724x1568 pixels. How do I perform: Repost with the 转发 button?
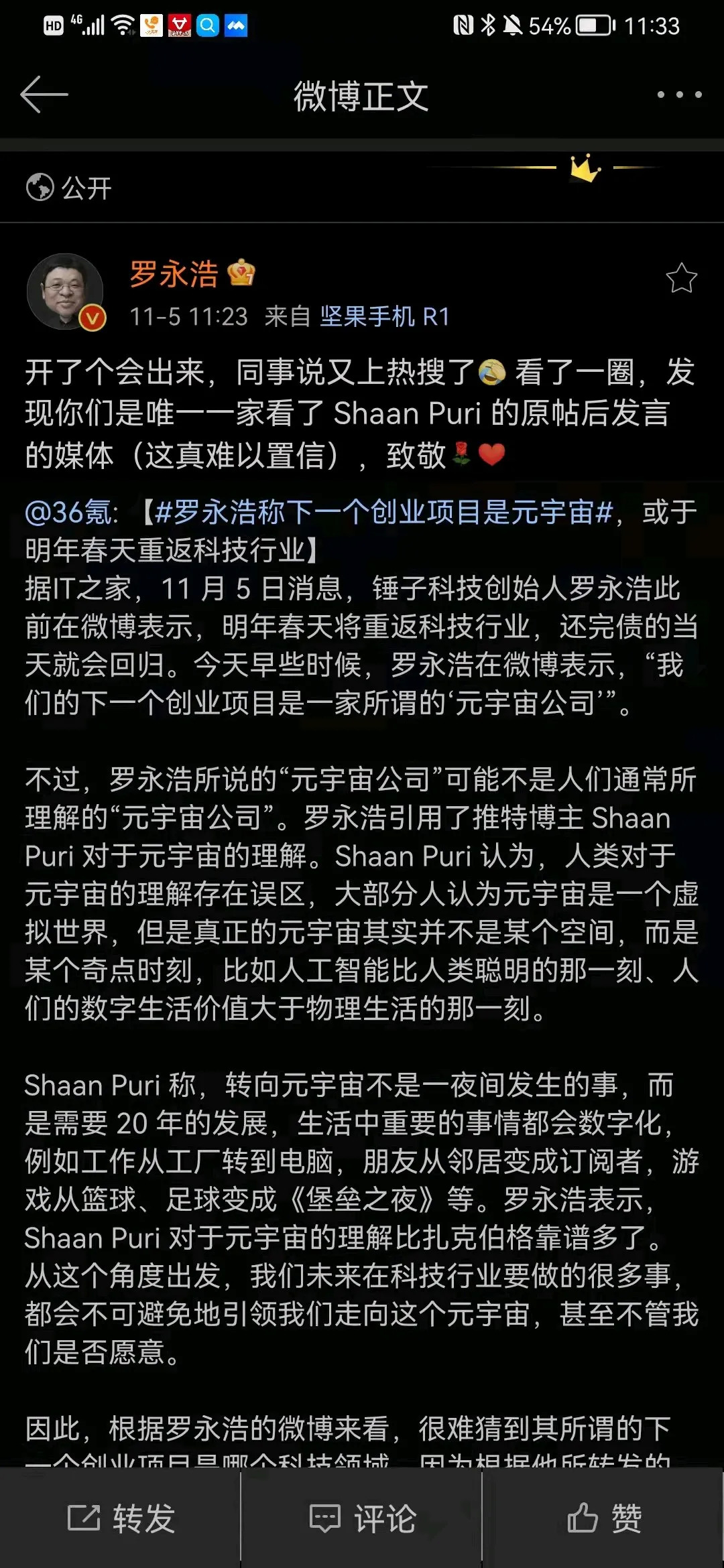(121, 1518)
